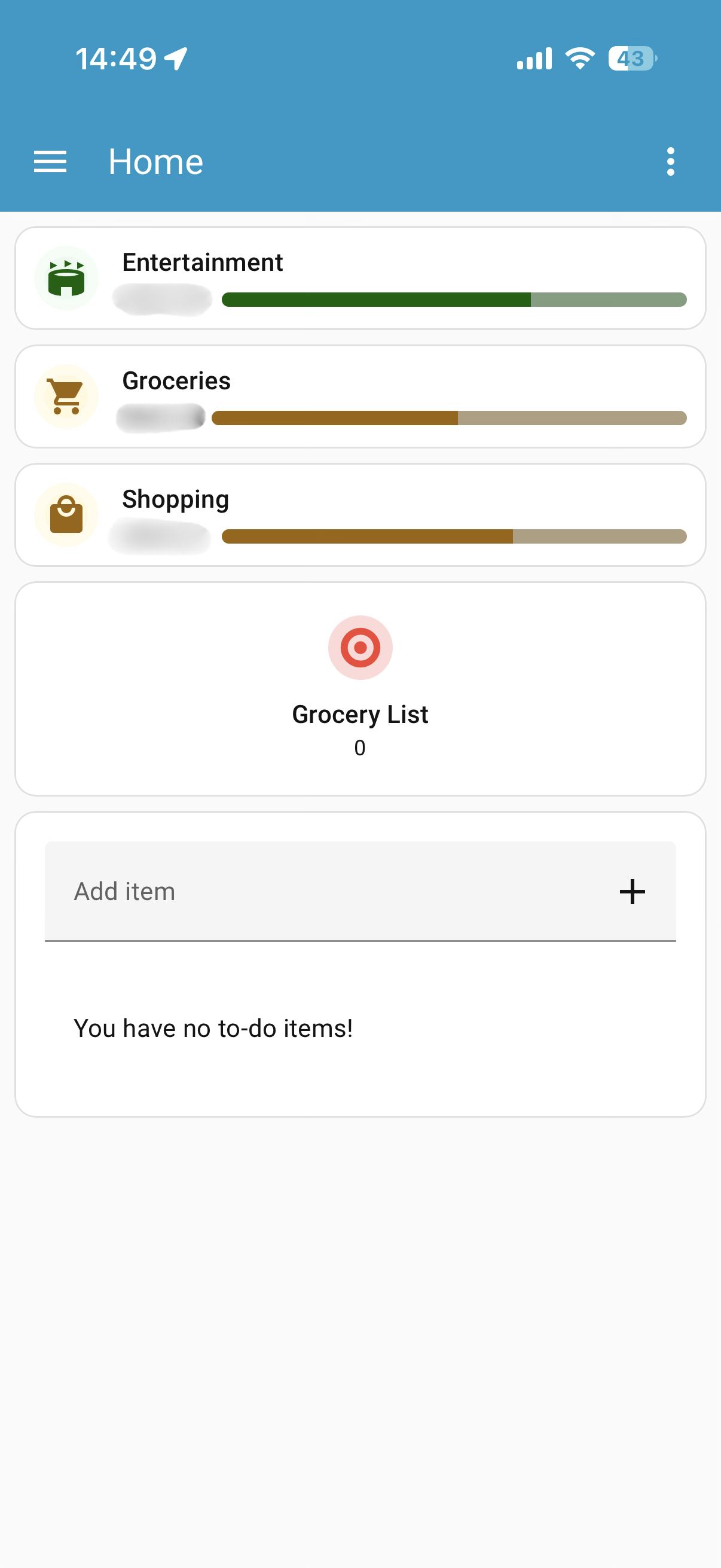The image size is (721, 1568).
Task: Tap the Groceries progress bar
Action: (x=448, y=418)
